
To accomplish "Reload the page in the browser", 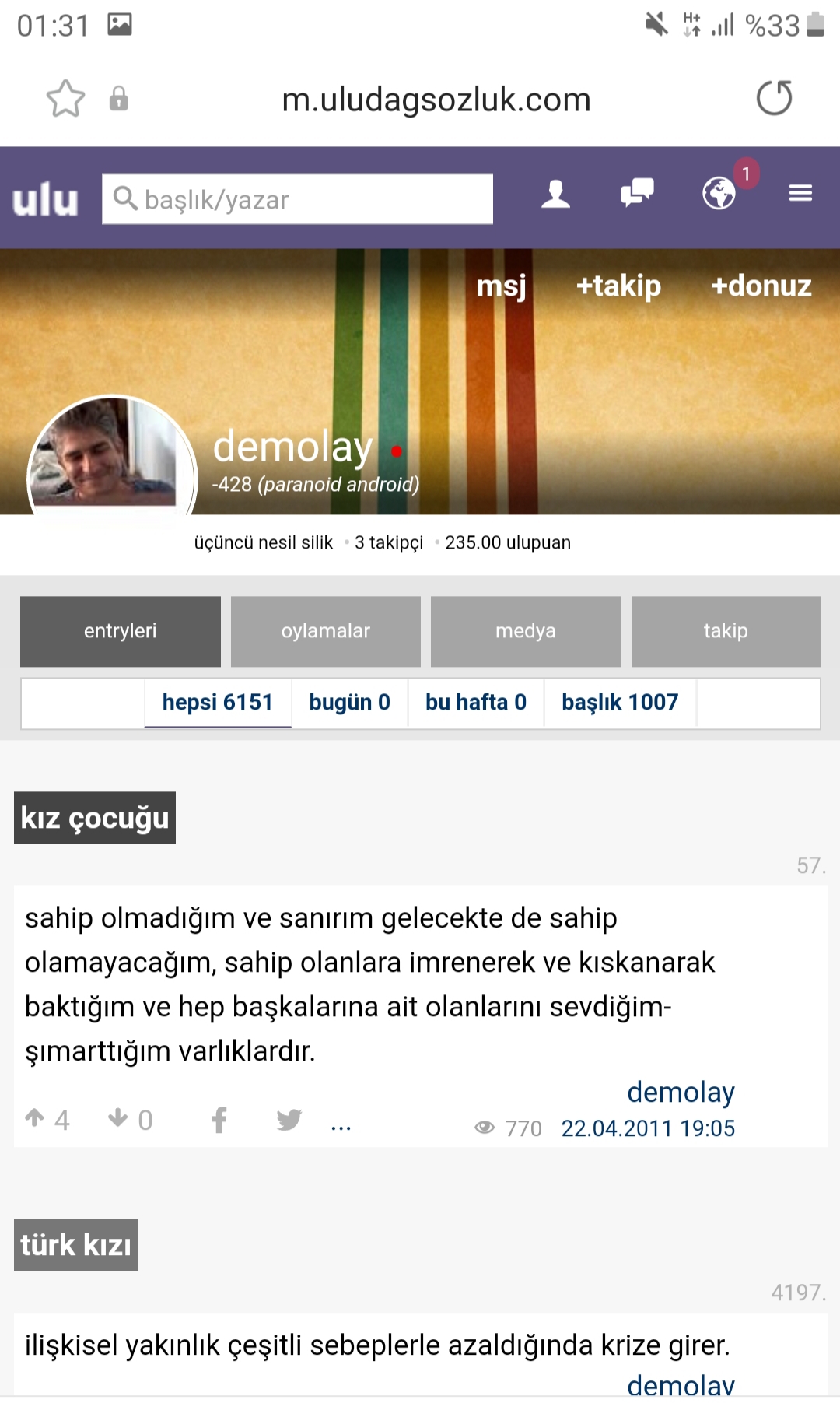I will [774, 98].
